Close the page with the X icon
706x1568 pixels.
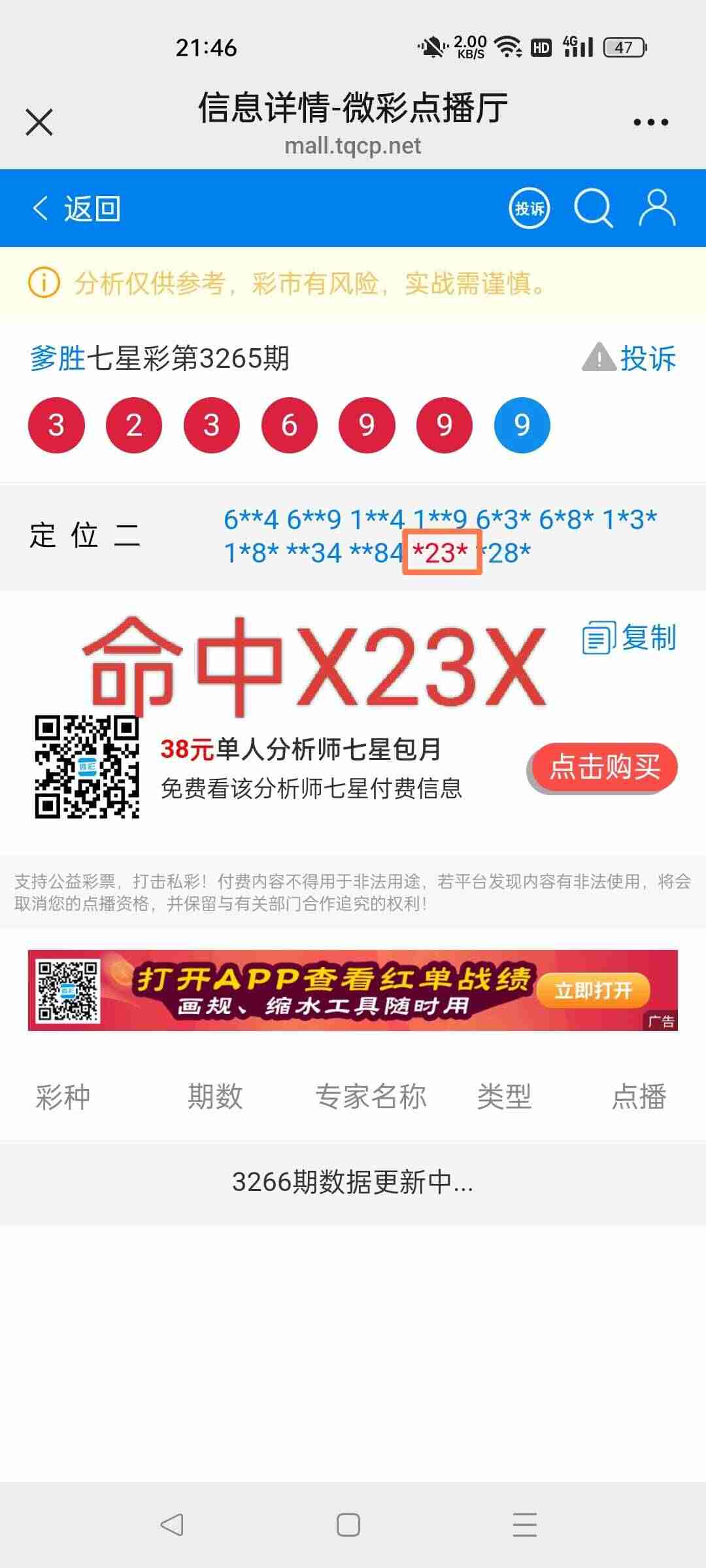38,122
